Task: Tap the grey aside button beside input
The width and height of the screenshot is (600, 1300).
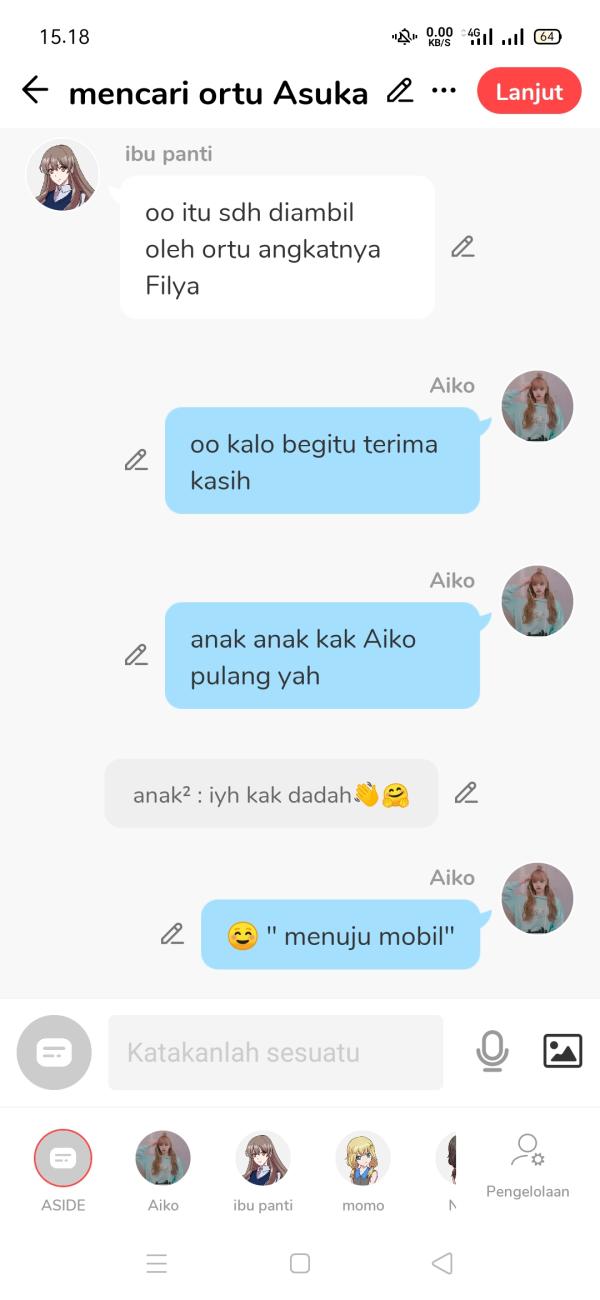Action: [x=54, y=1052]
